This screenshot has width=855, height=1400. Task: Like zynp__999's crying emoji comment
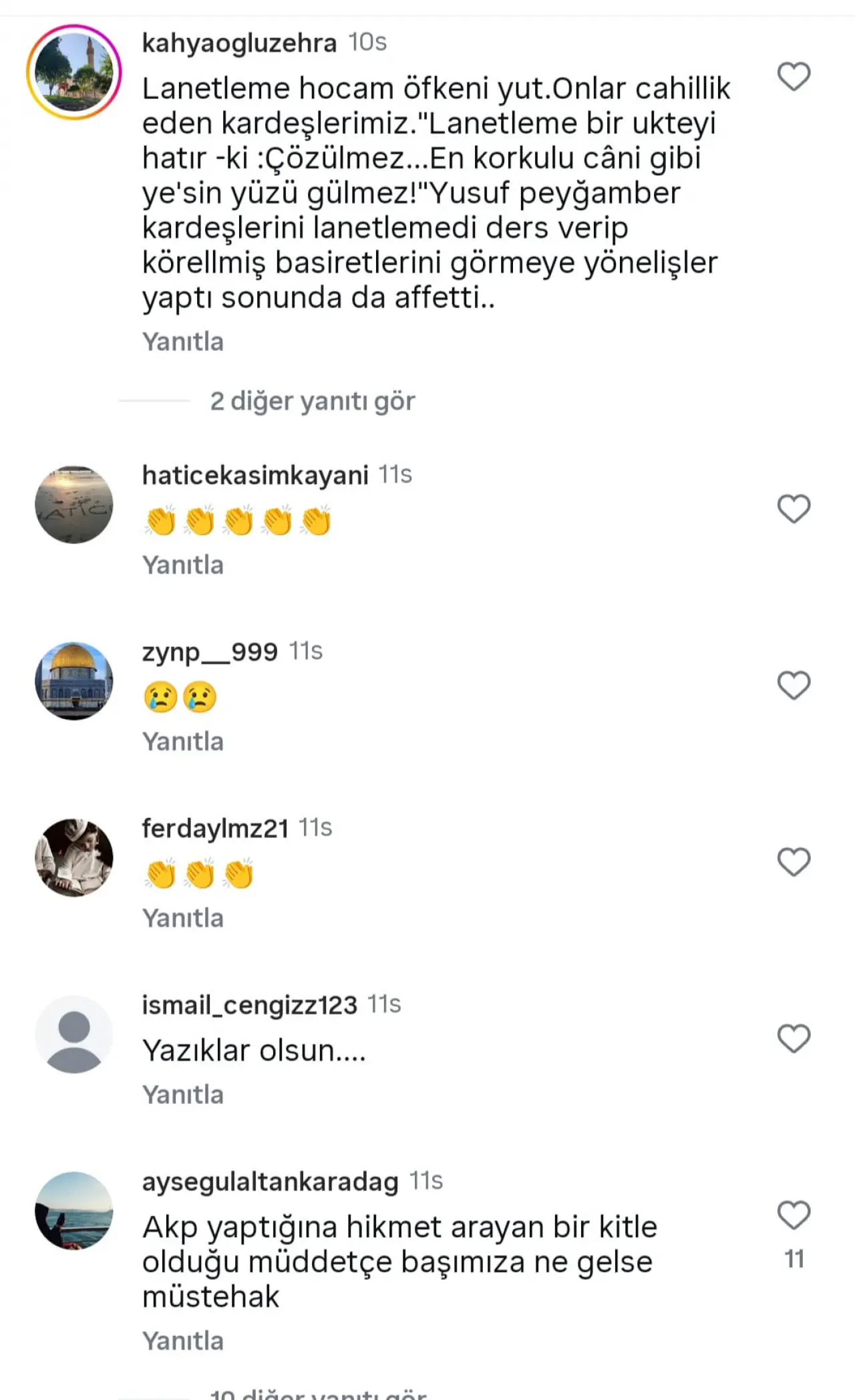pos(794,686)
